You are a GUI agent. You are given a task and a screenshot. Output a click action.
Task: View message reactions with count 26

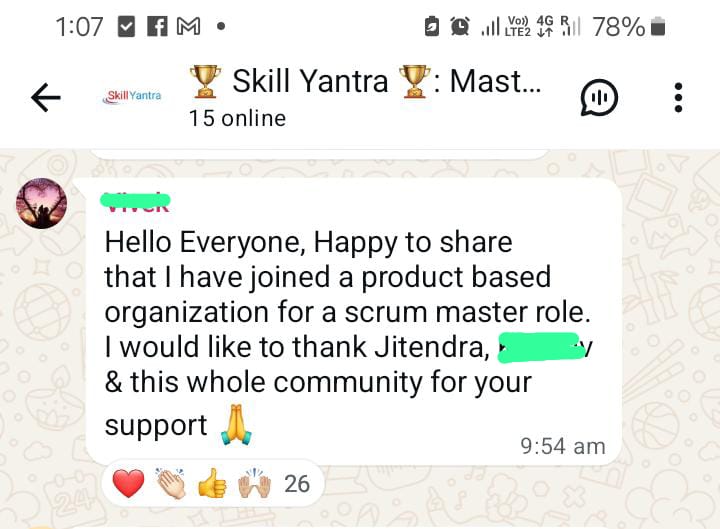[211, 484]
